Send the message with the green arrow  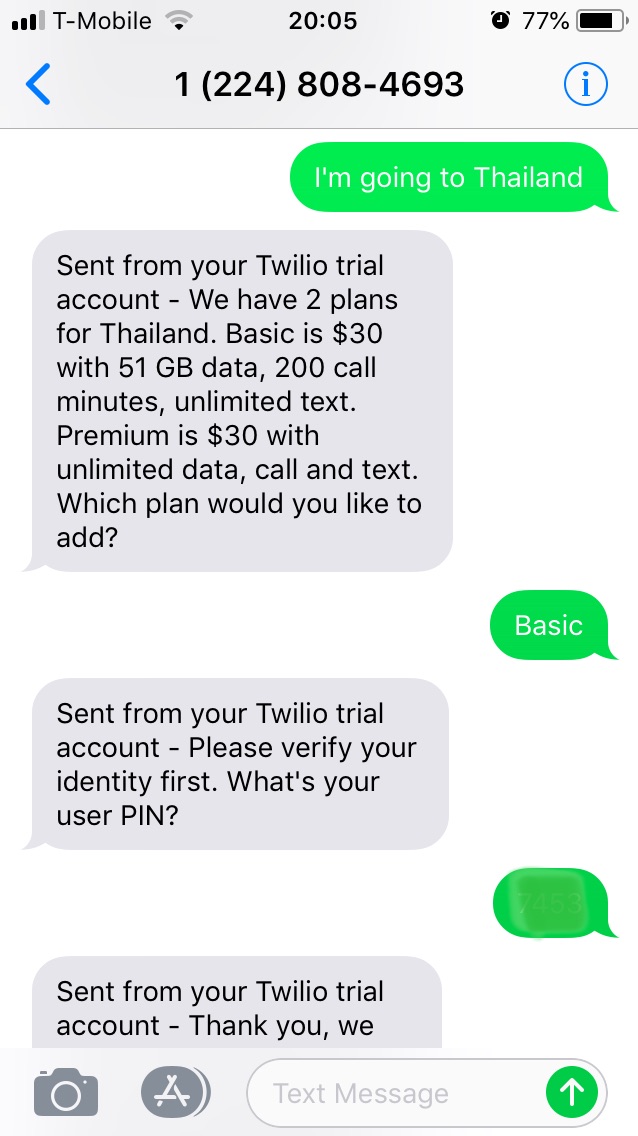point(572,1093)
